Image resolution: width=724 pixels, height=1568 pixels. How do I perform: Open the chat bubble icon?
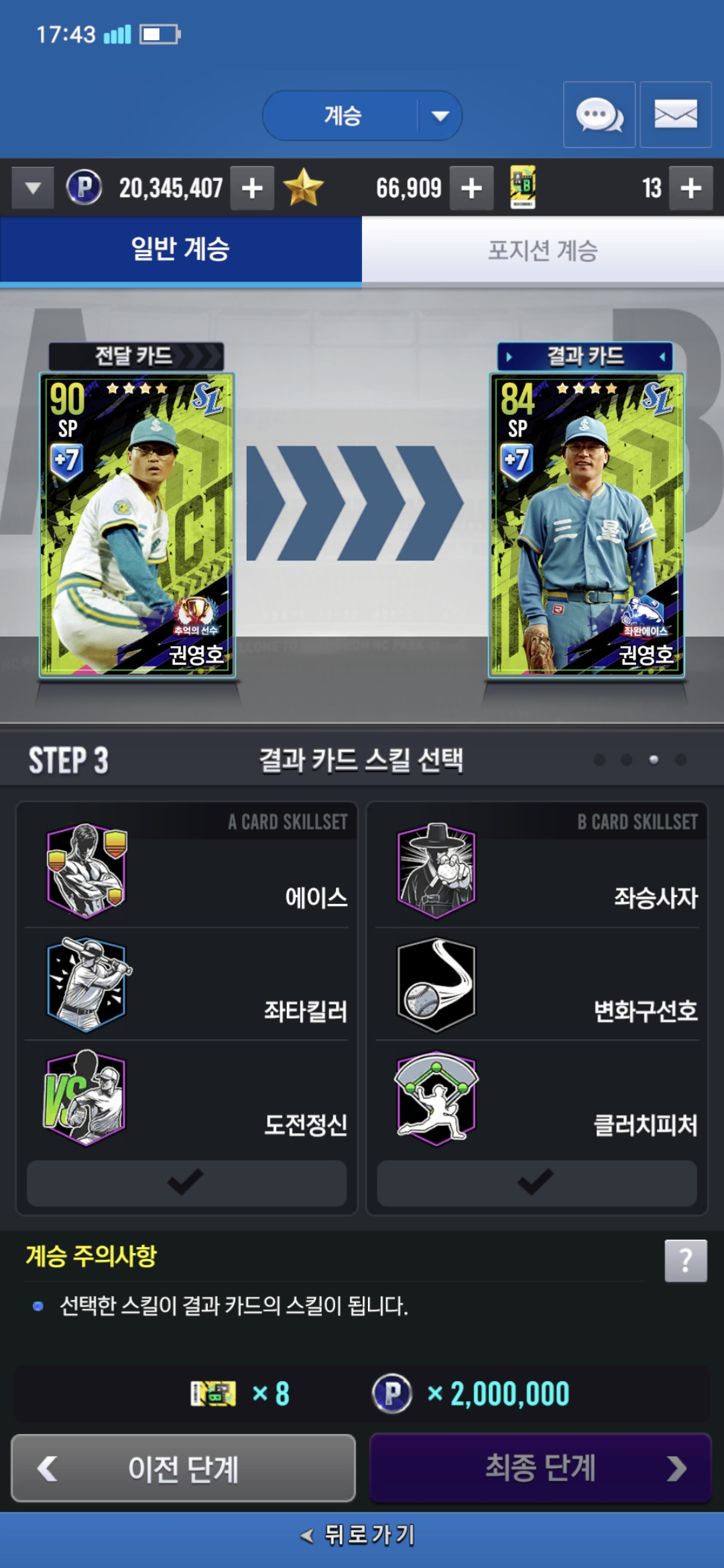(x=599, y=115)
